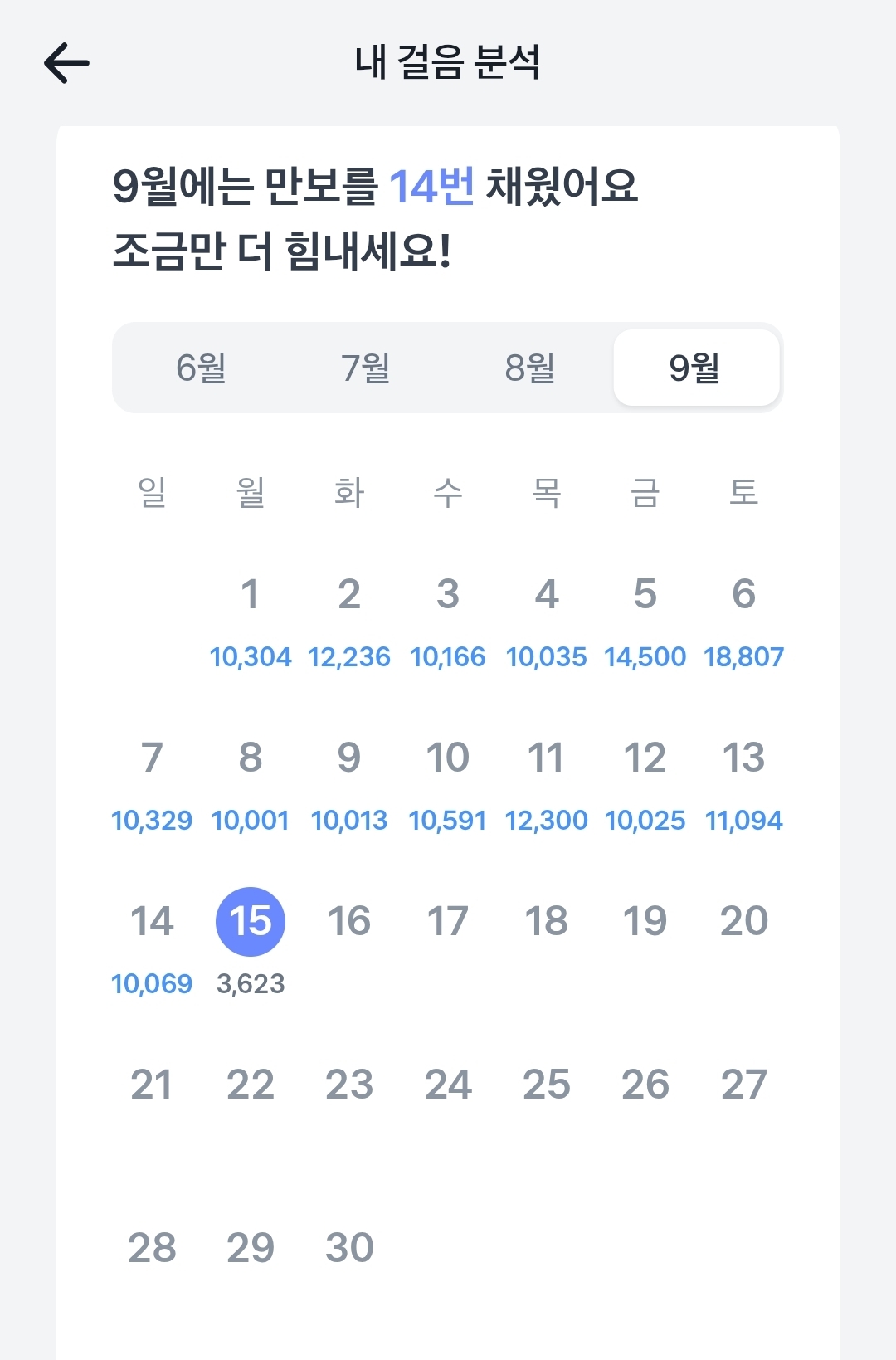Switch to the 6월 month tab
The width and height of the screenshot is (896, 1360).
click(201, 368)
